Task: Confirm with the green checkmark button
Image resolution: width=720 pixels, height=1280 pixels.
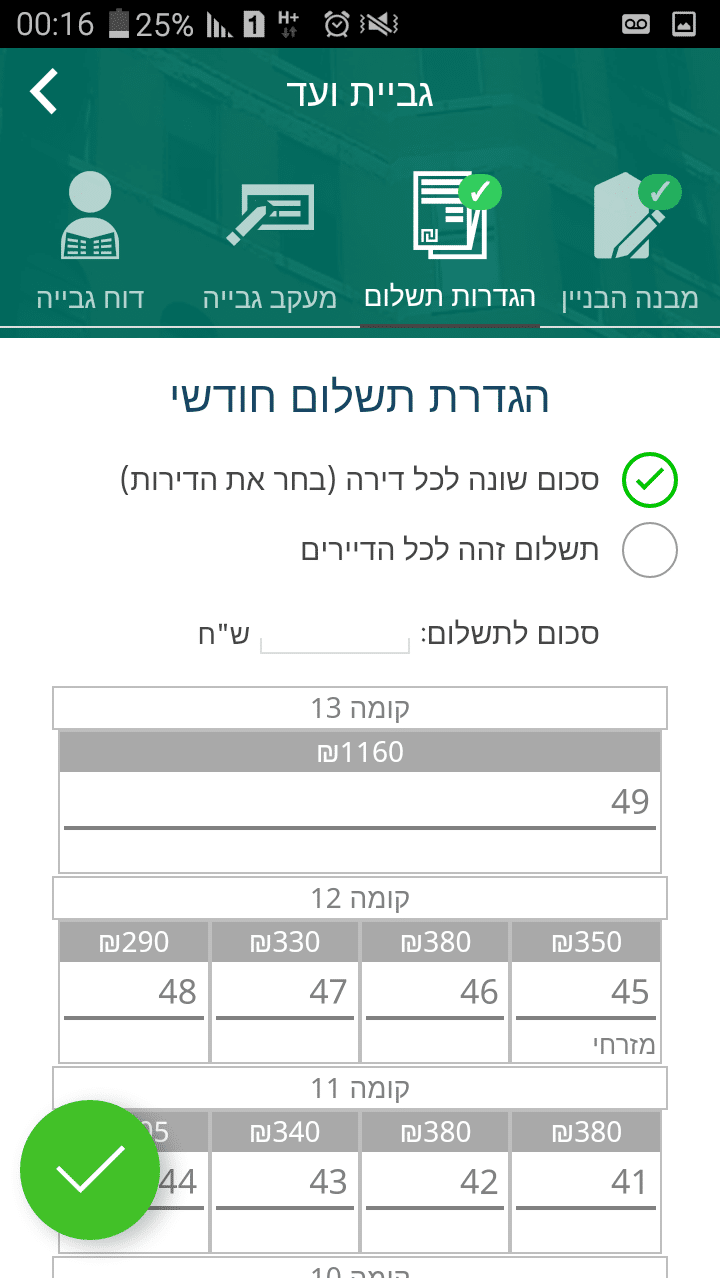Action: (90, 1170)
